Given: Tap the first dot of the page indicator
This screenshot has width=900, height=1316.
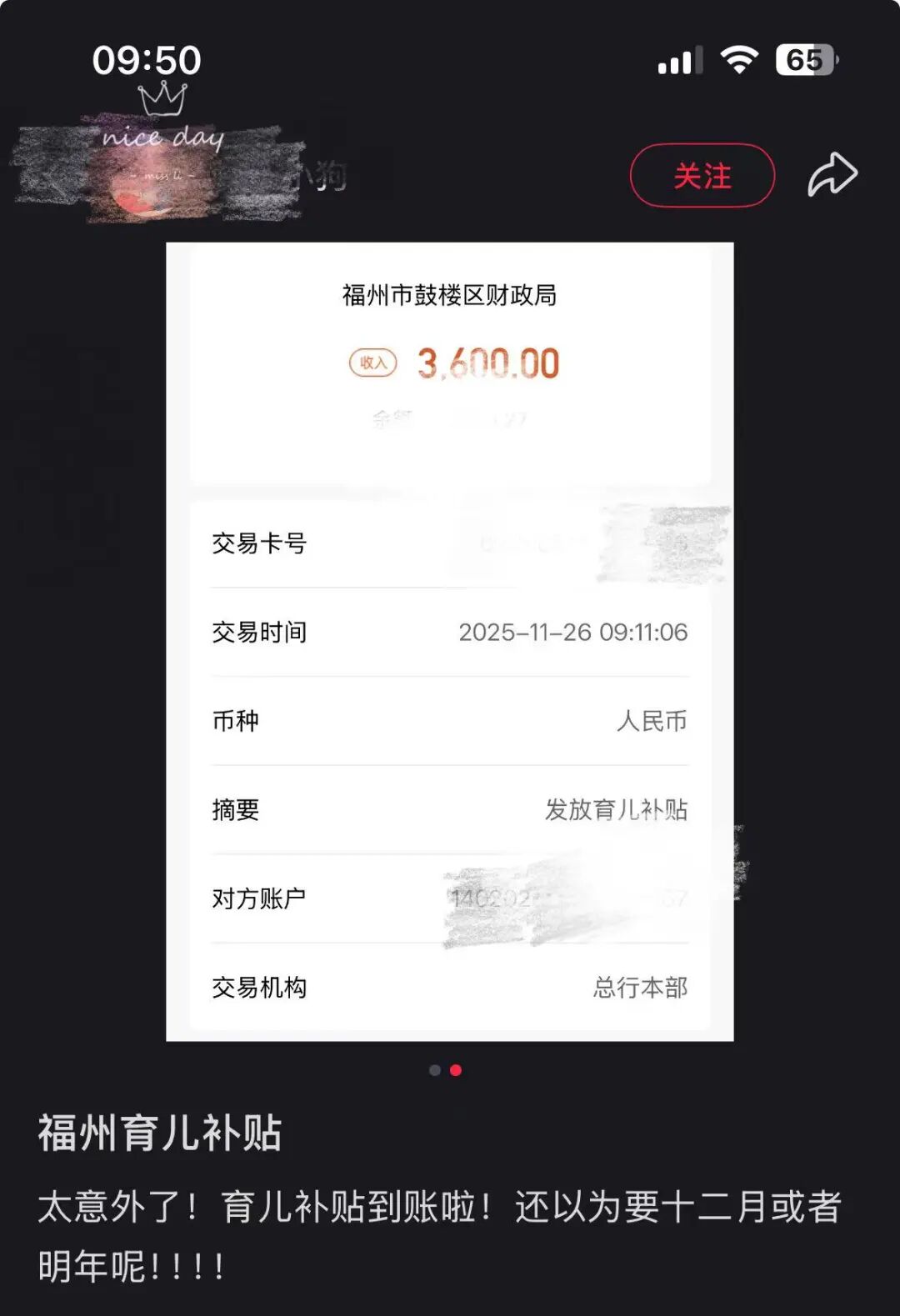Looking at the screenshot, I should (434, 1070).
